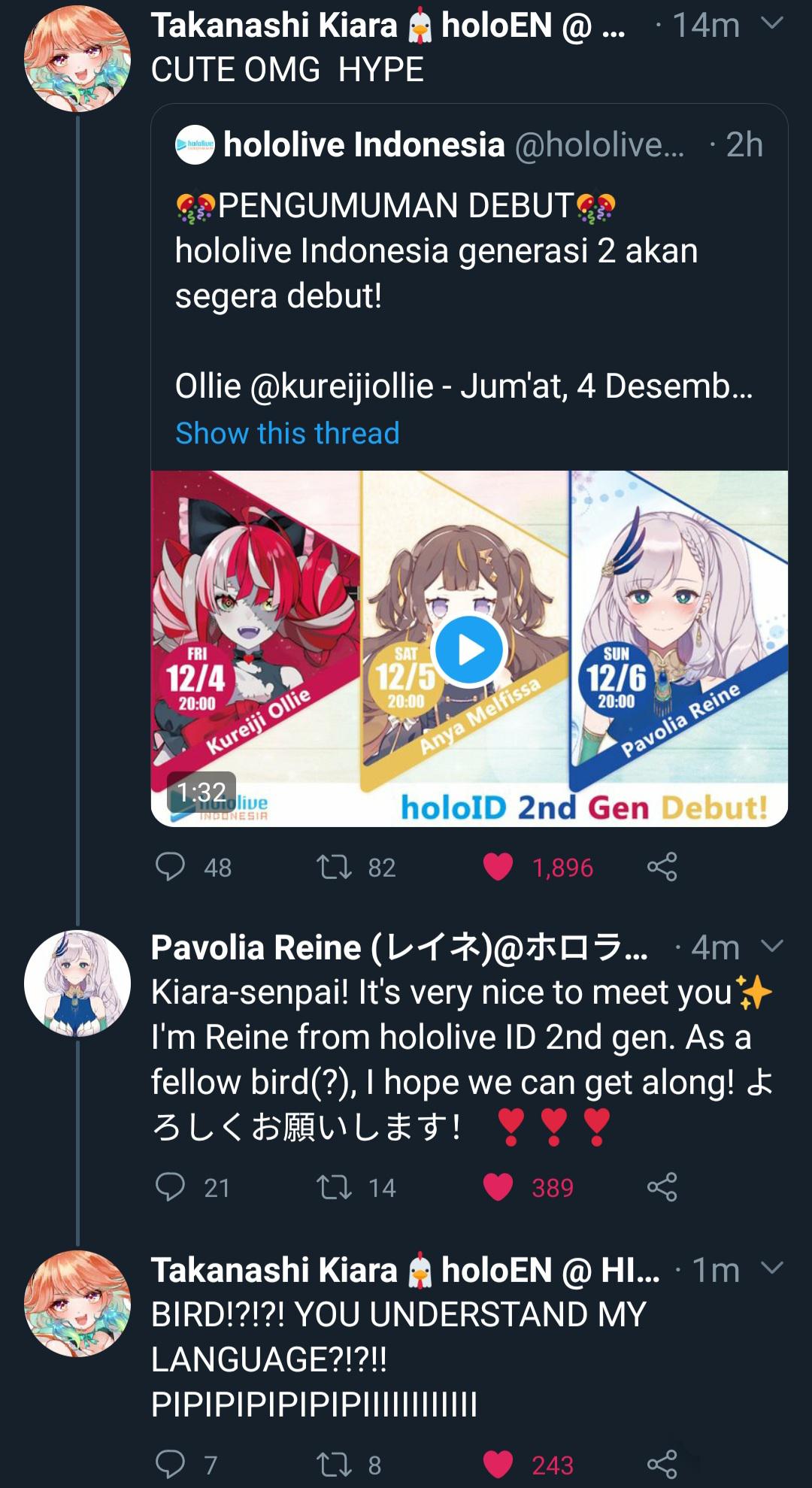This screenshot has width=812, height=1488.
Task: Unlike Pavolia Reine's tweet with 389 likes
Action: [x=498, y=1187]
